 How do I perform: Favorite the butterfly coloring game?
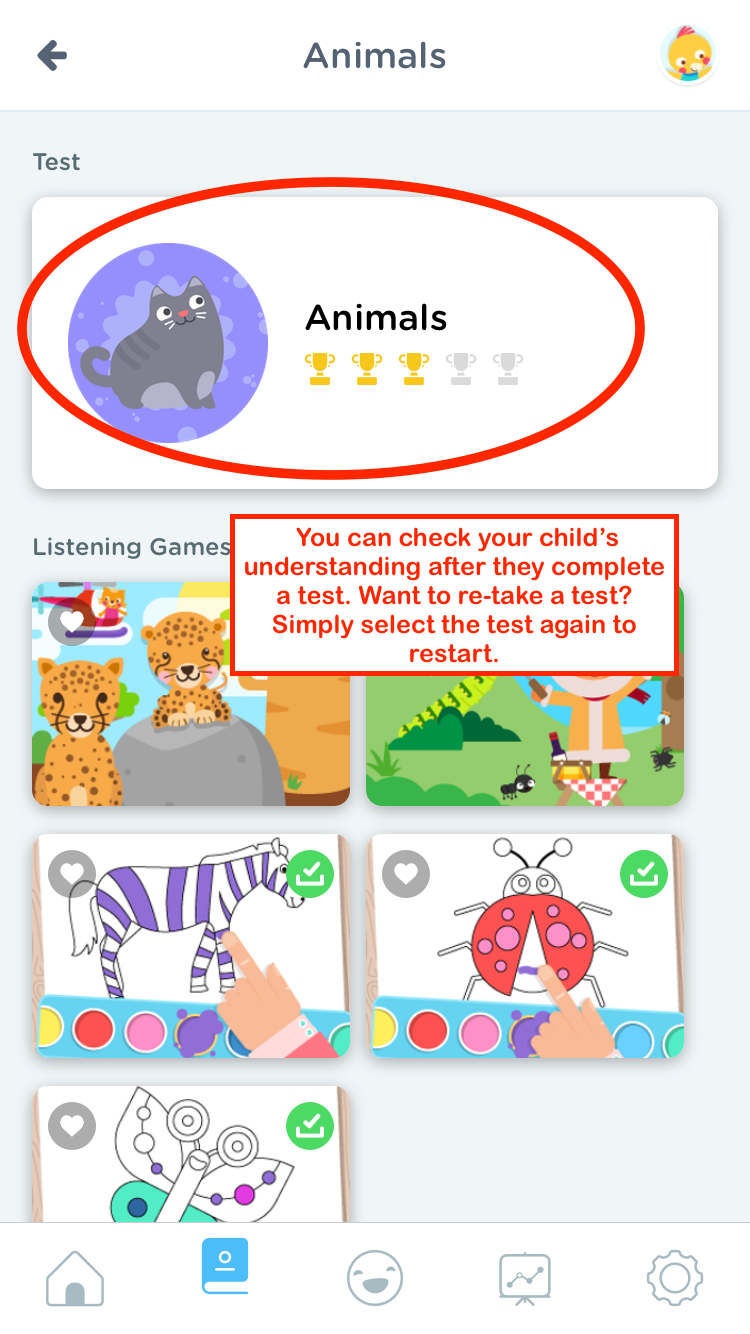point(72,1125)
